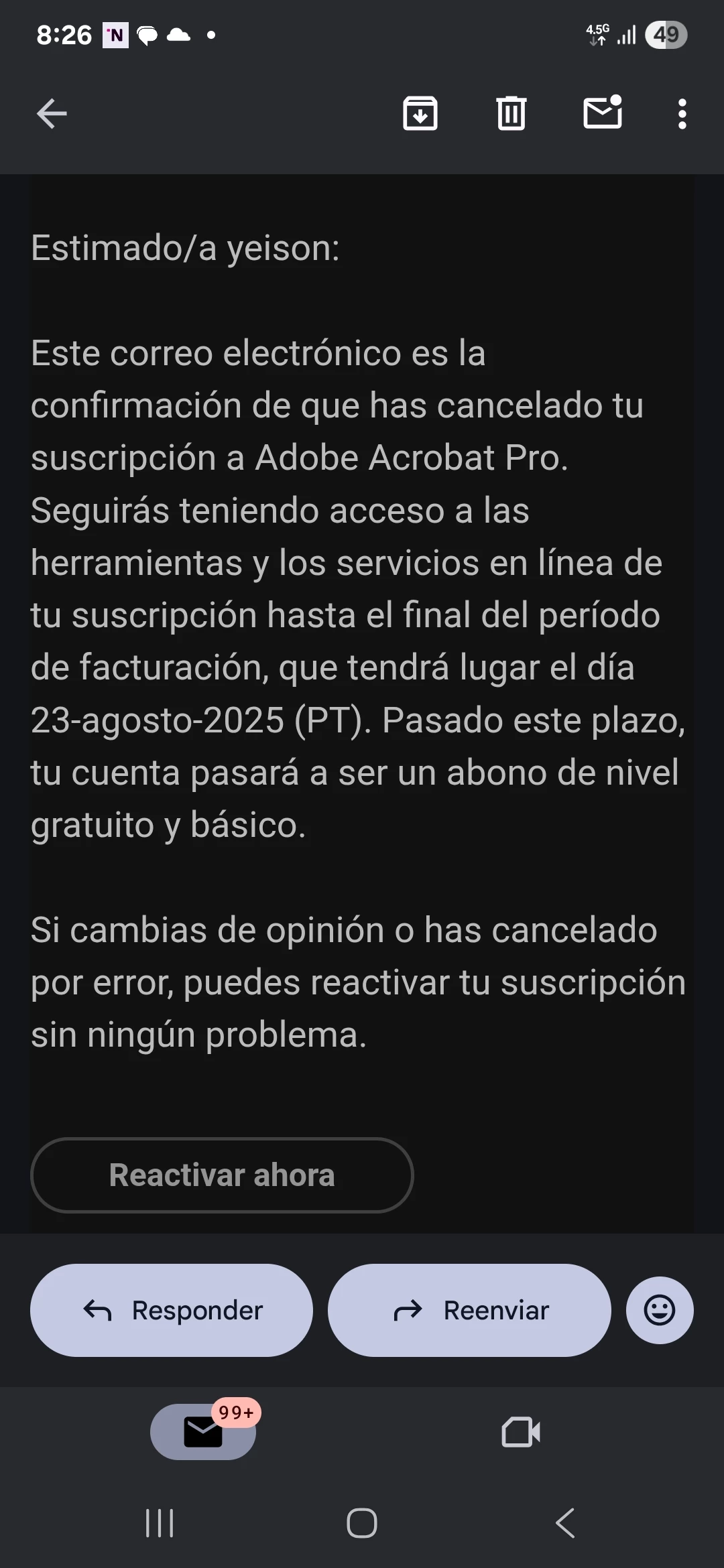Switch to the Meet video tab
The height and width of the screenshot is (1568, 724).
[x=521, y=1432]
